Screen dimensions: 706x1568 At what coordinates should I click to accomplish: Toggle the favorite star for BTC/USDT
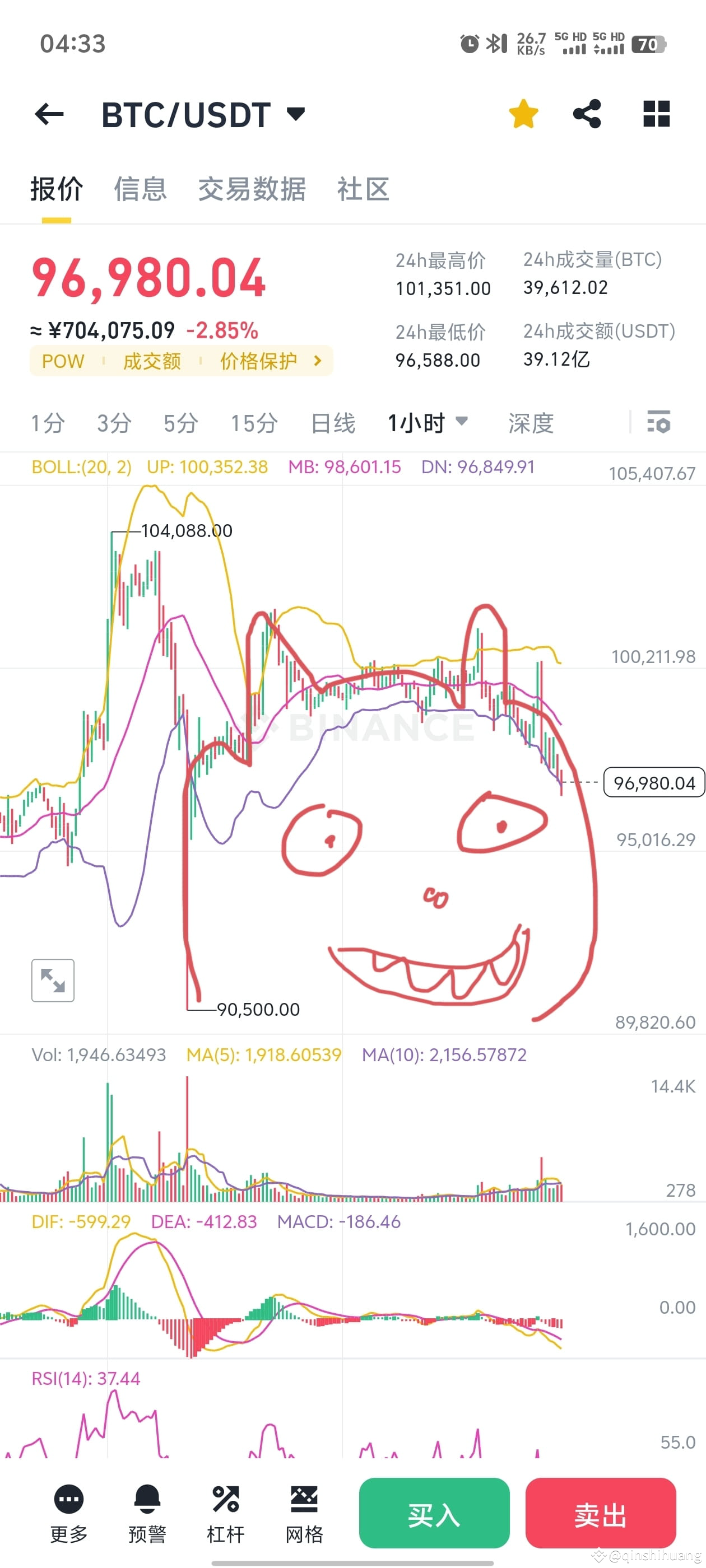coord(523,114)
